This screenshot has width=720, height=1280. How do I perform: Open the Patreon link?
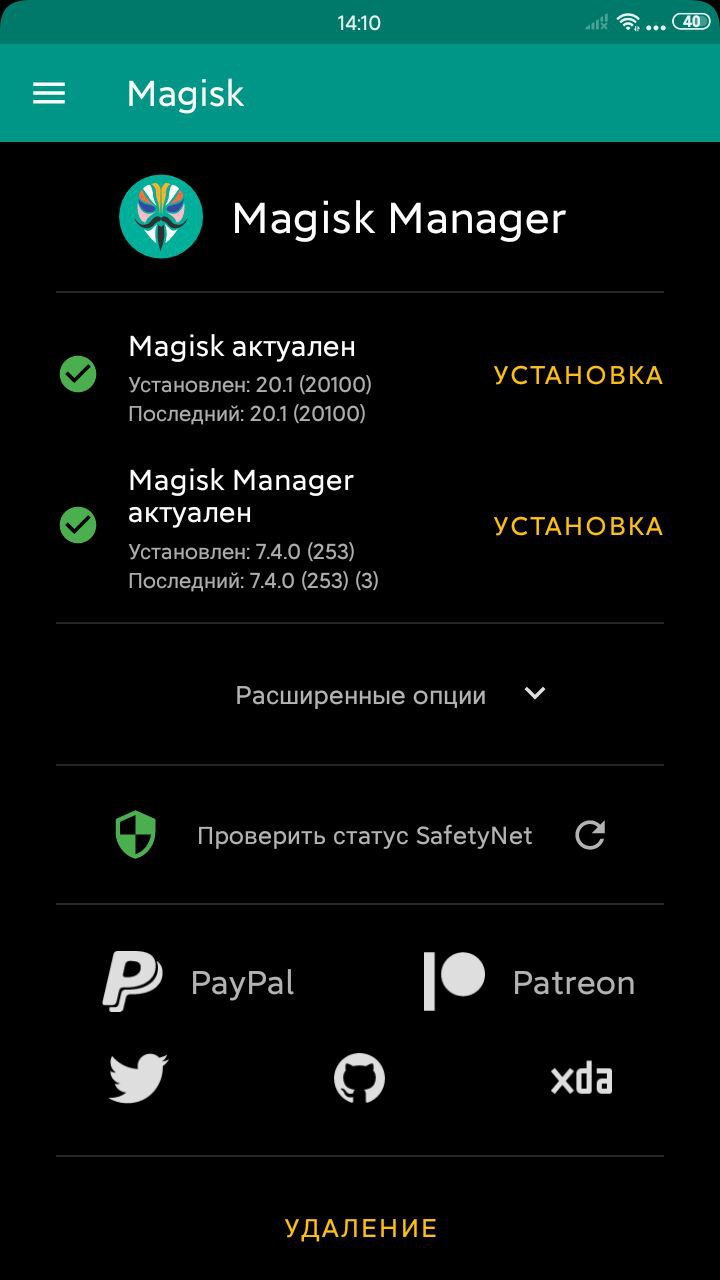tap(529, 982)
